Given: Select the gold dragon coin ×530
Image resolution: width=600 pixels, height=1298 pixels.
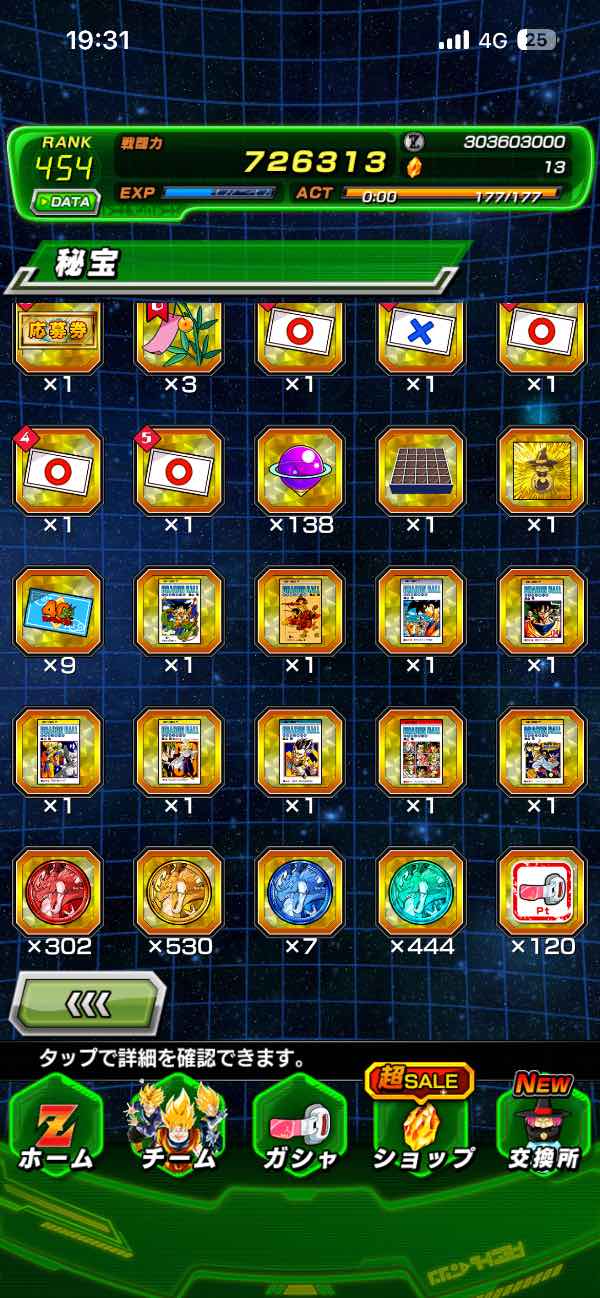Looking at the screenshot, I should 179,892.
